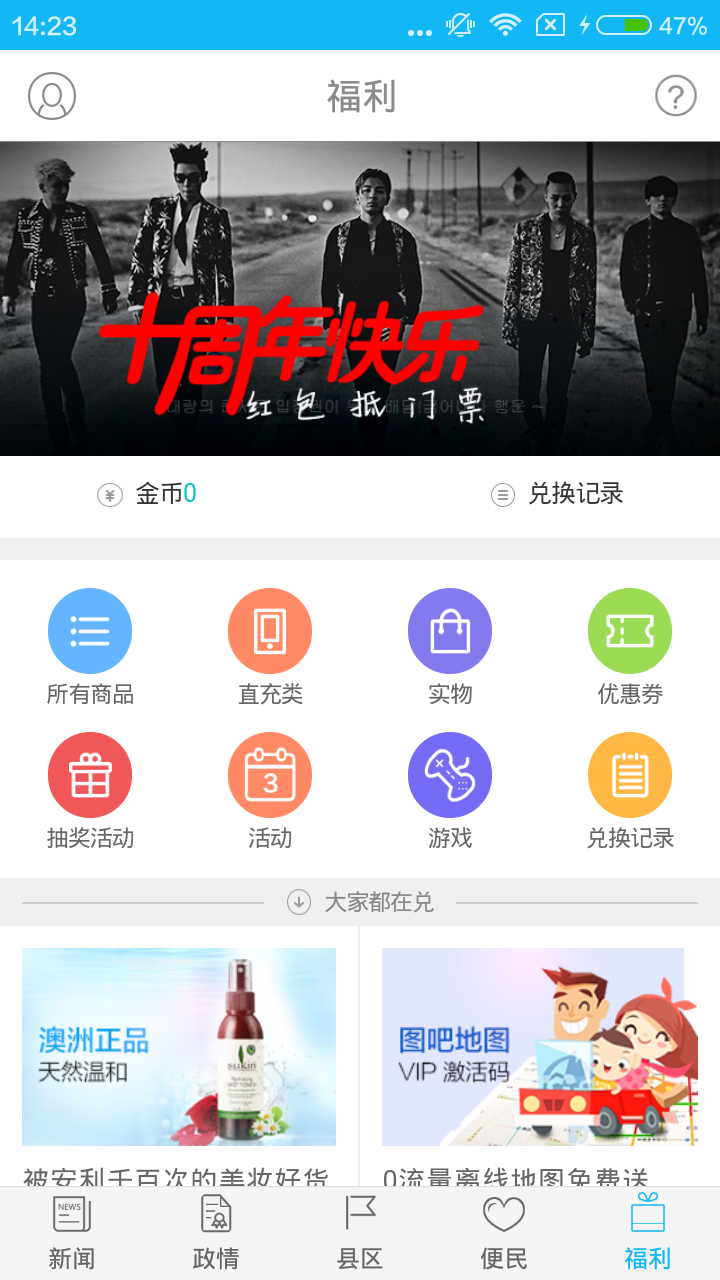Screen dimensions: 720x1280
Task: Open the 十周年快乐 banner
Action: point(360,298)
